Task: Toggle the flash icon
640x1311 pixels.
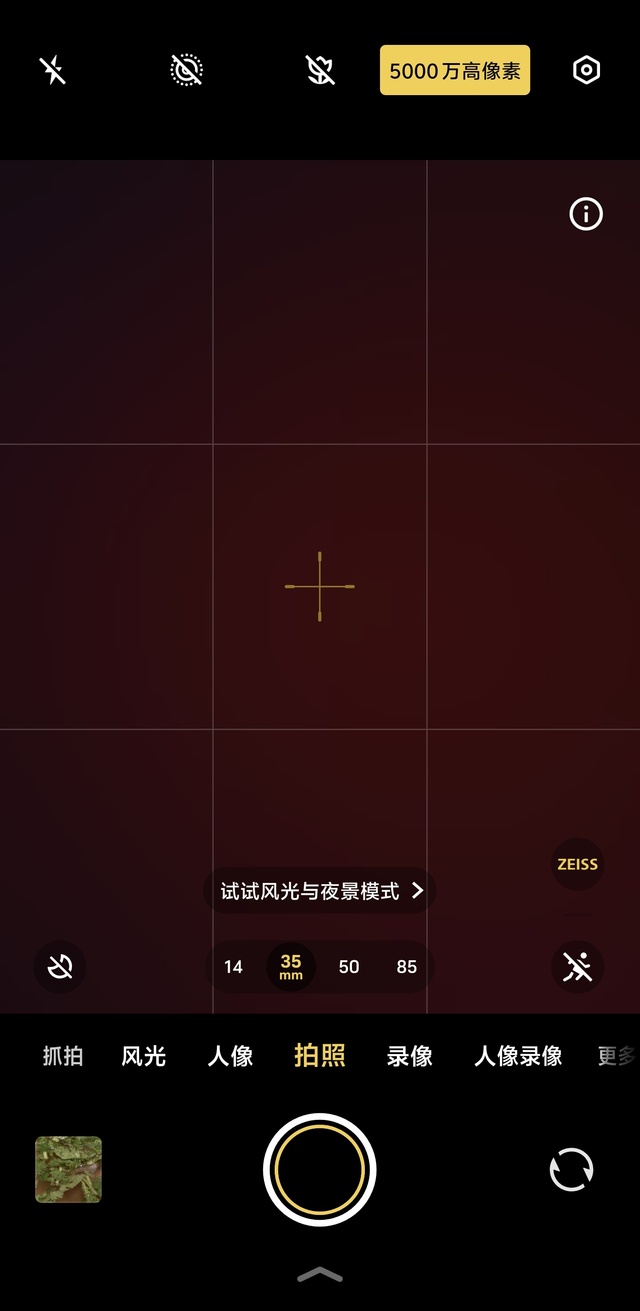Action: tap(52, 70)
